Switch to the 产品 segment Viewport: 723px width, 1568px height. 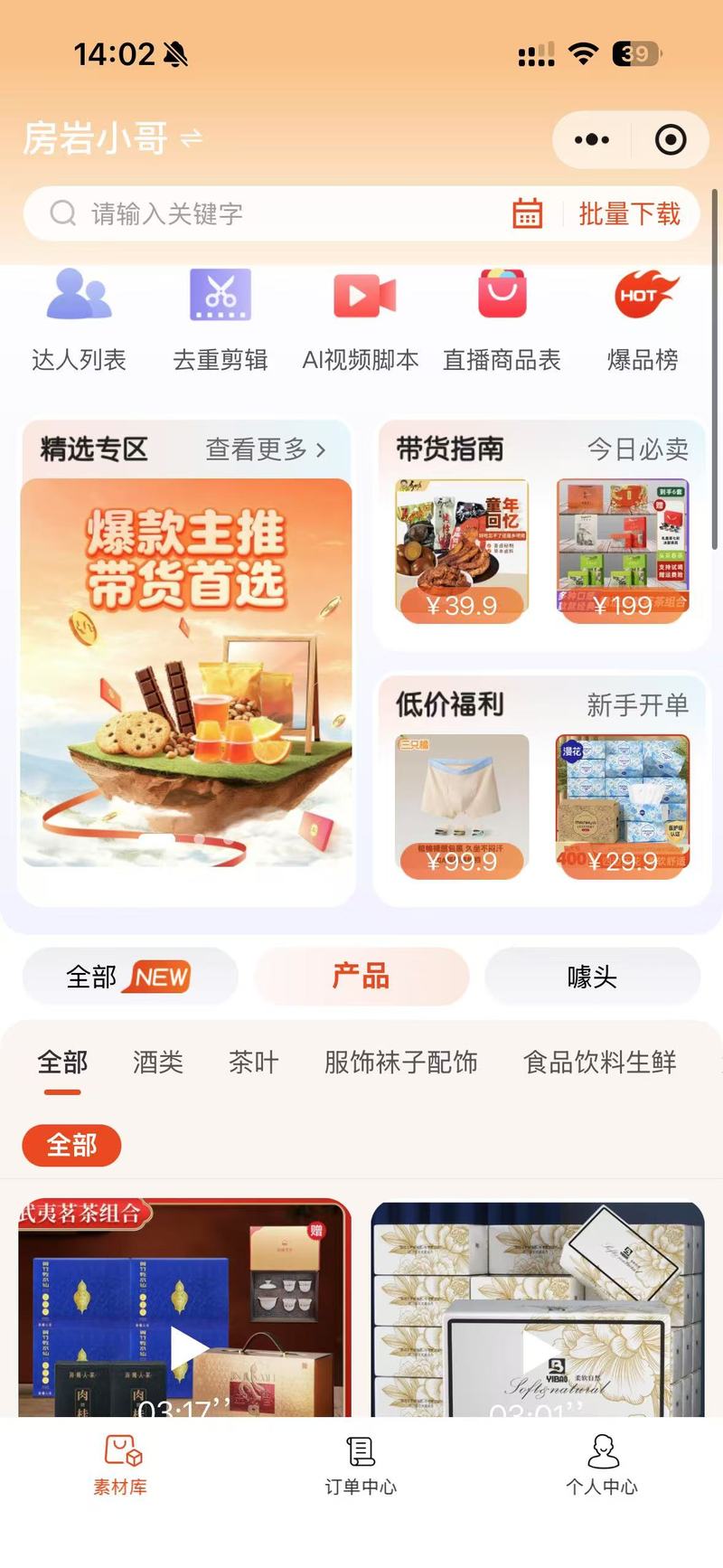click(x=361, y=977)
